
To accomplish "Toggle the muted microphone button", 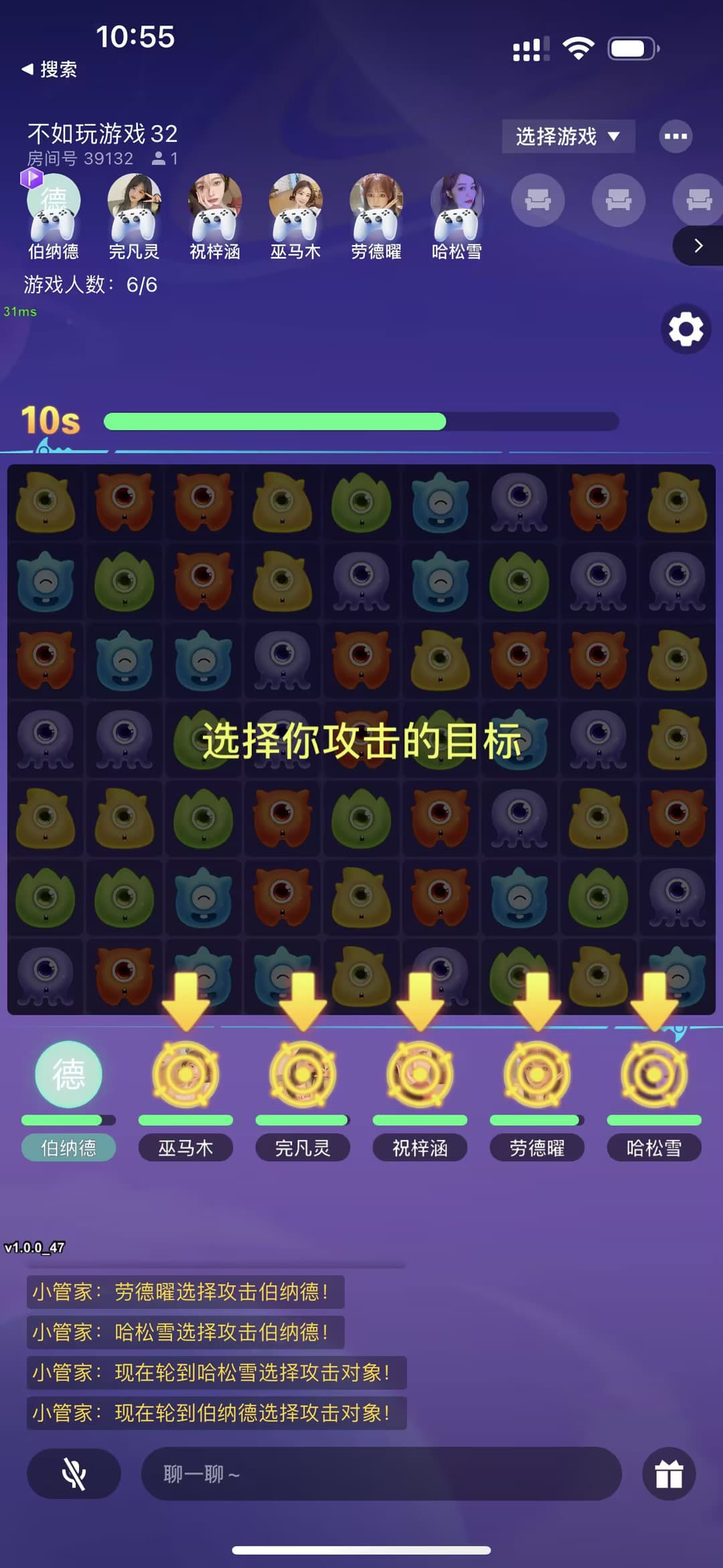I will 74,1474.
